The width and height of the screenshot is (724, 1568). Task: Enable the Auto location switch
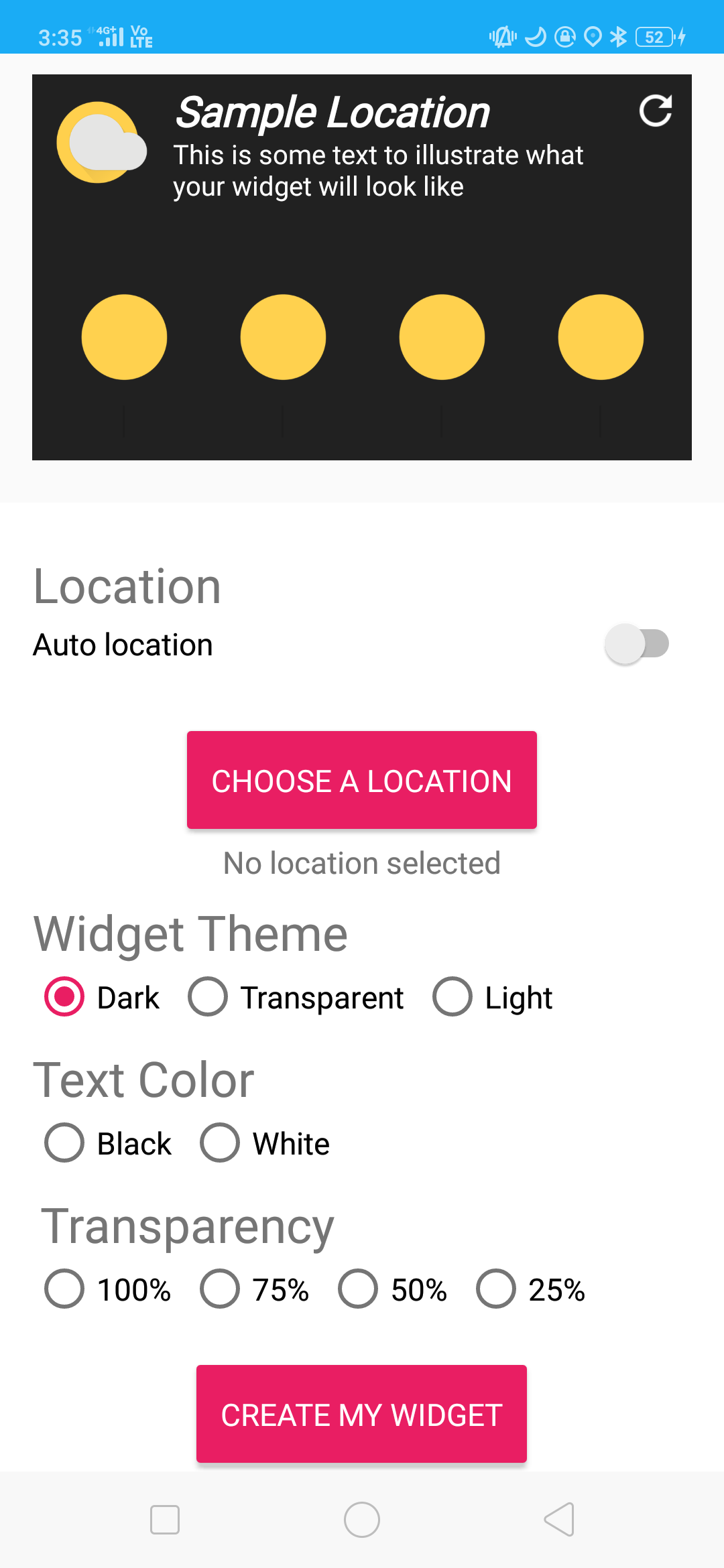coord(637,644)
